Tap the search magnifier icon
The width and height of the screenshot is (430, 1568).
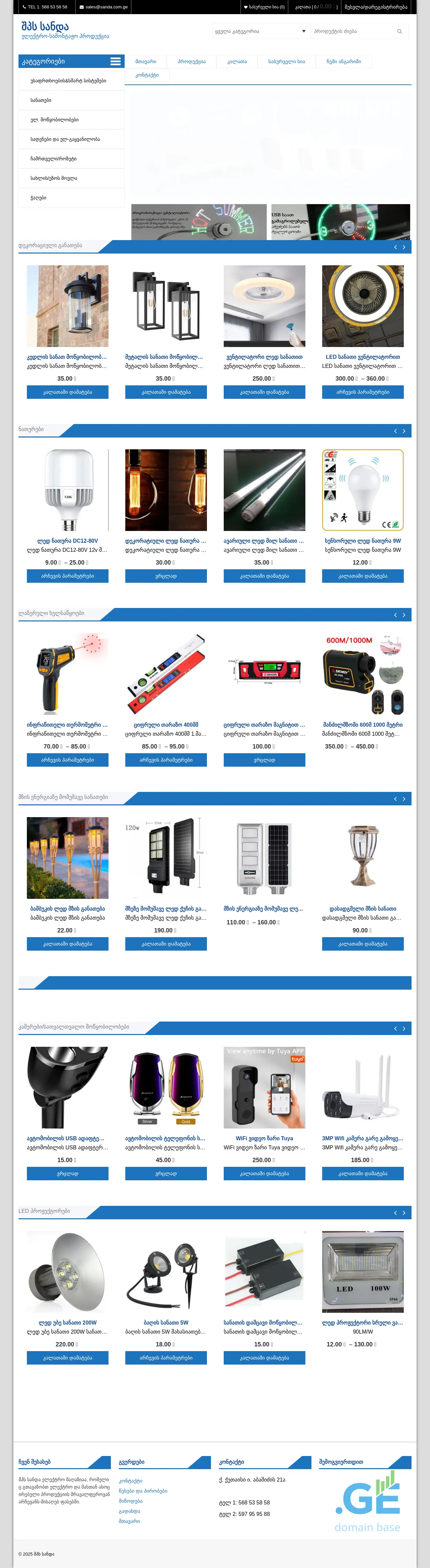pos(399,31)
